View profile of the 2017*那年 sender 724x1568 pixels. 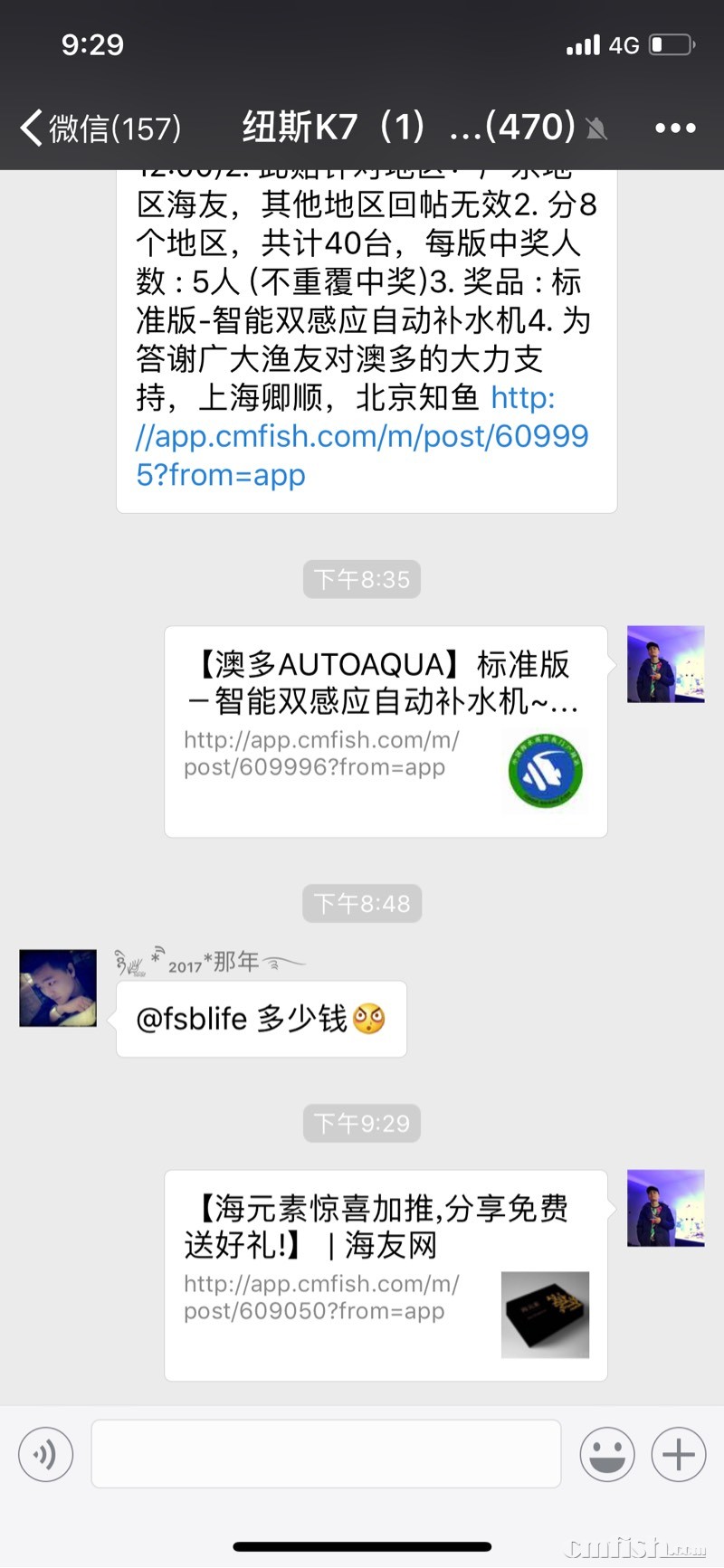tap(58, 988)
